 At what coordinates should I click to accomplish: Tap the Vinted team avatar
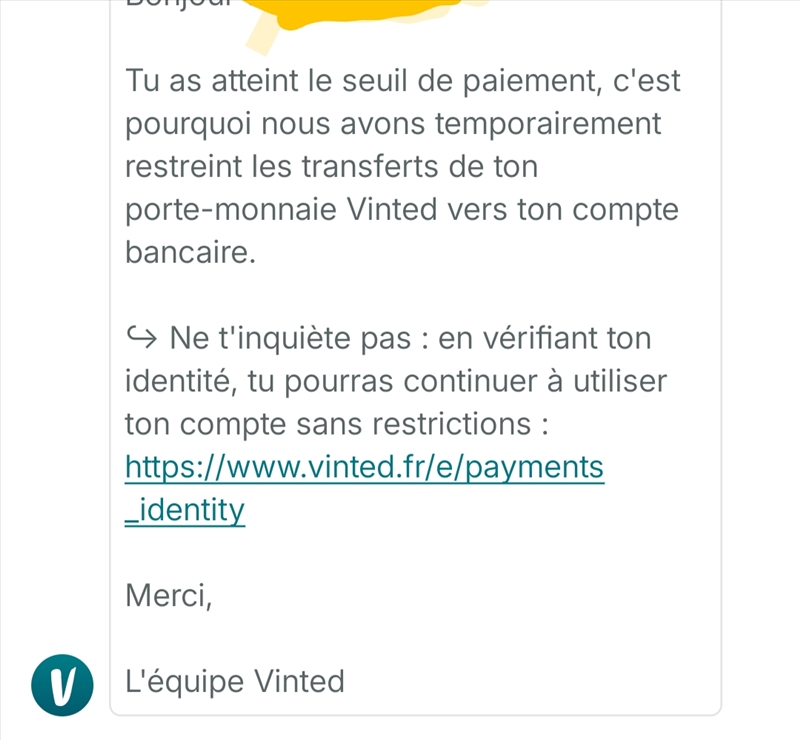coord(62,685)
